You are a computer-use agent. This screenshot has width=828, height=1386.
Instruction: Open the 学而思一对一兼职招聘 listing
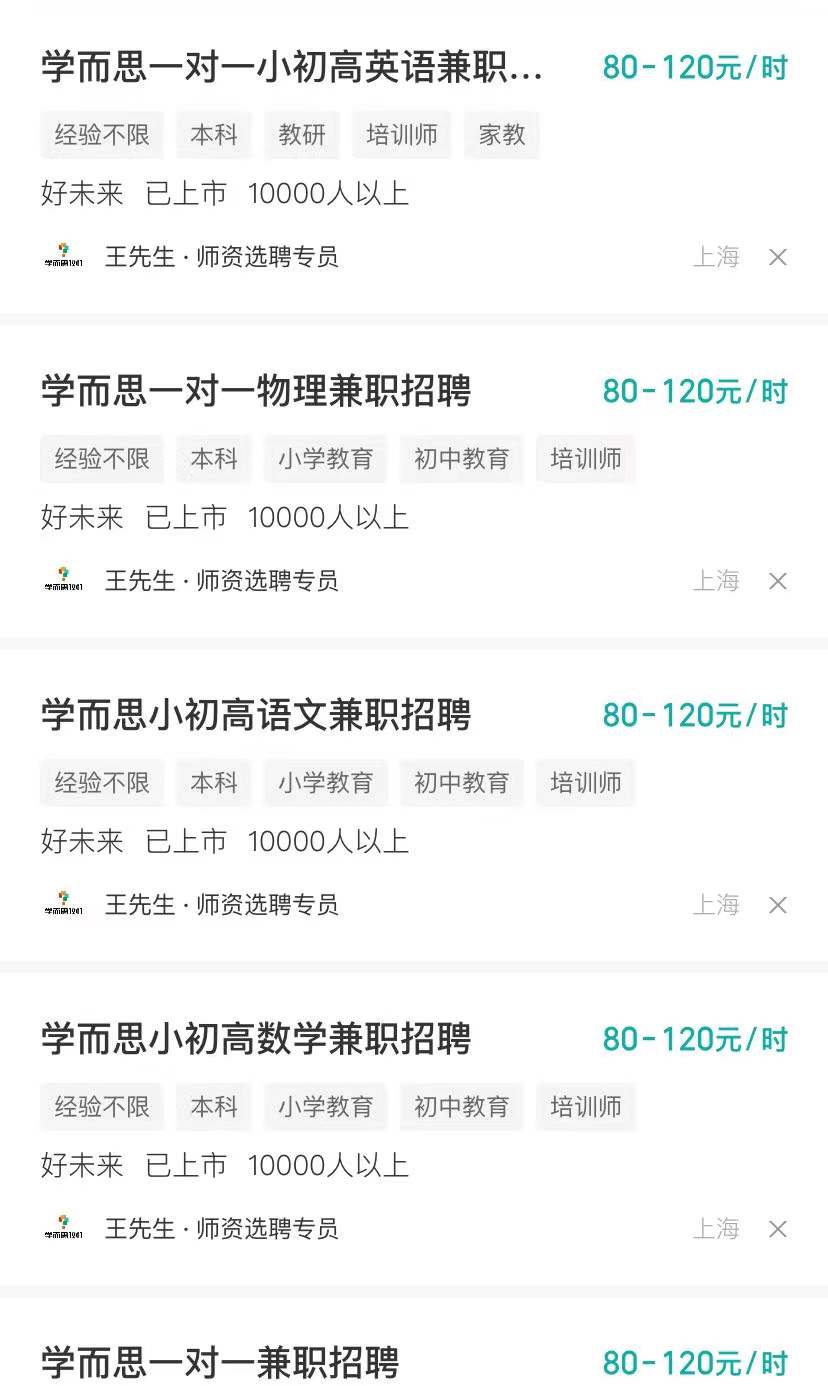(x=220, y=1362)
